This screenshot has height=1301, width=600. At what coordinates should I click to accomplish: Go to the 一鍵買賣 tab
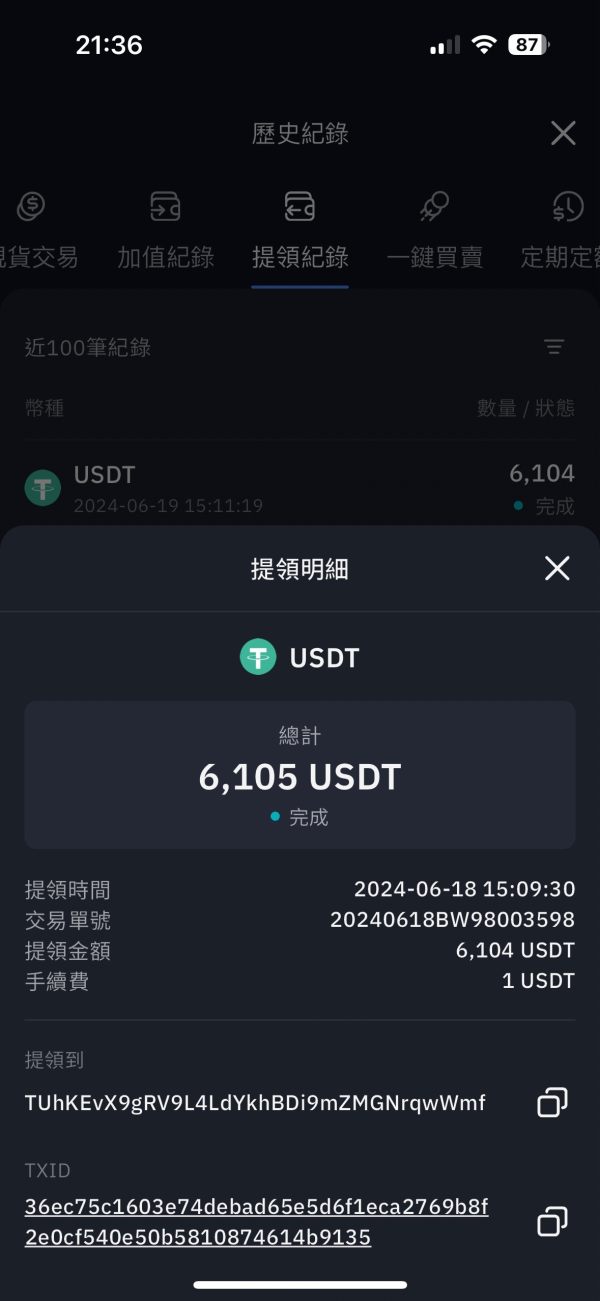pos(434,232)
